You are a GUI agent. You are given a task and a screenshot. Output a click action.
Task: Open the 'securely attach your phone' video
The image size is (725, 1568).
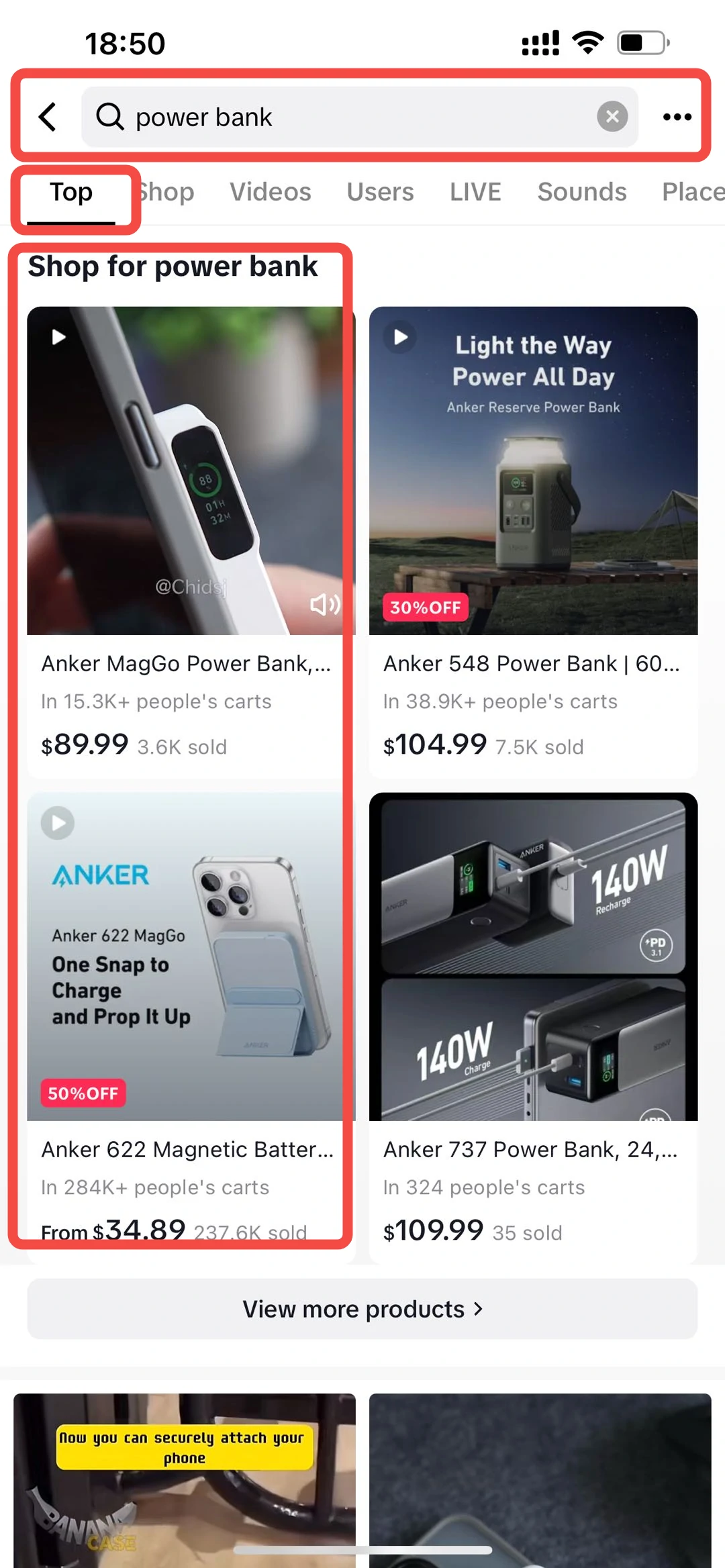pos(185,1477)
